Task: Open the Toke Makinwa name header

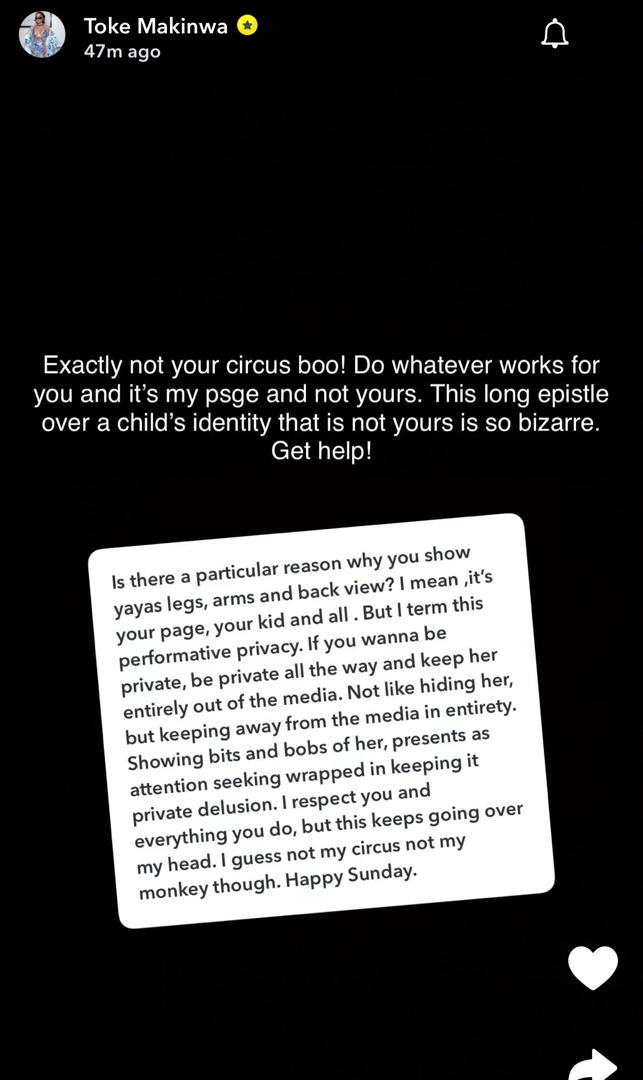Action: click(x=157, y=26)
